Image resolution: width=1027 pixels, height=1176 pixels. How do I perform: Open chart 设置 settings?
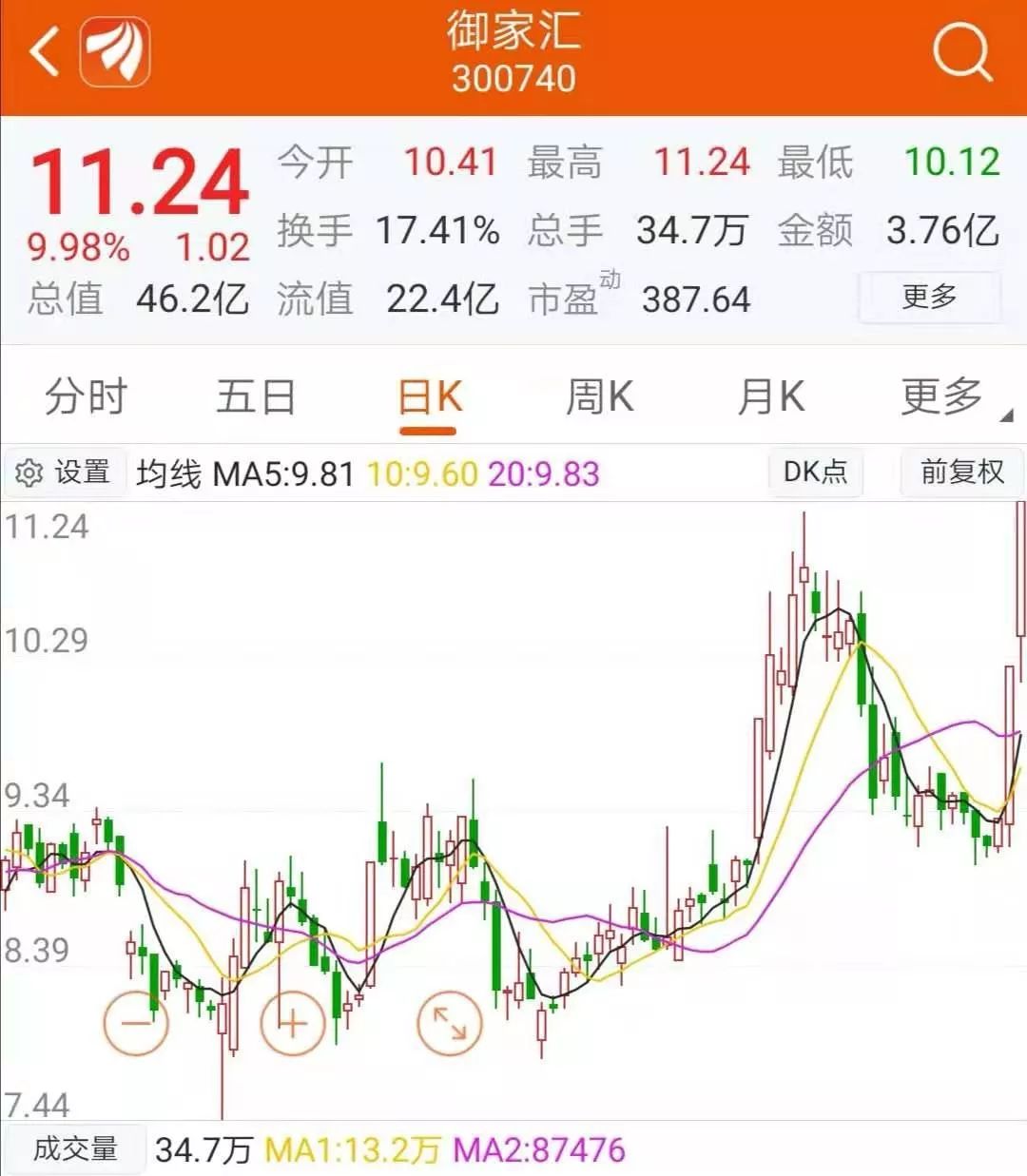65,472
